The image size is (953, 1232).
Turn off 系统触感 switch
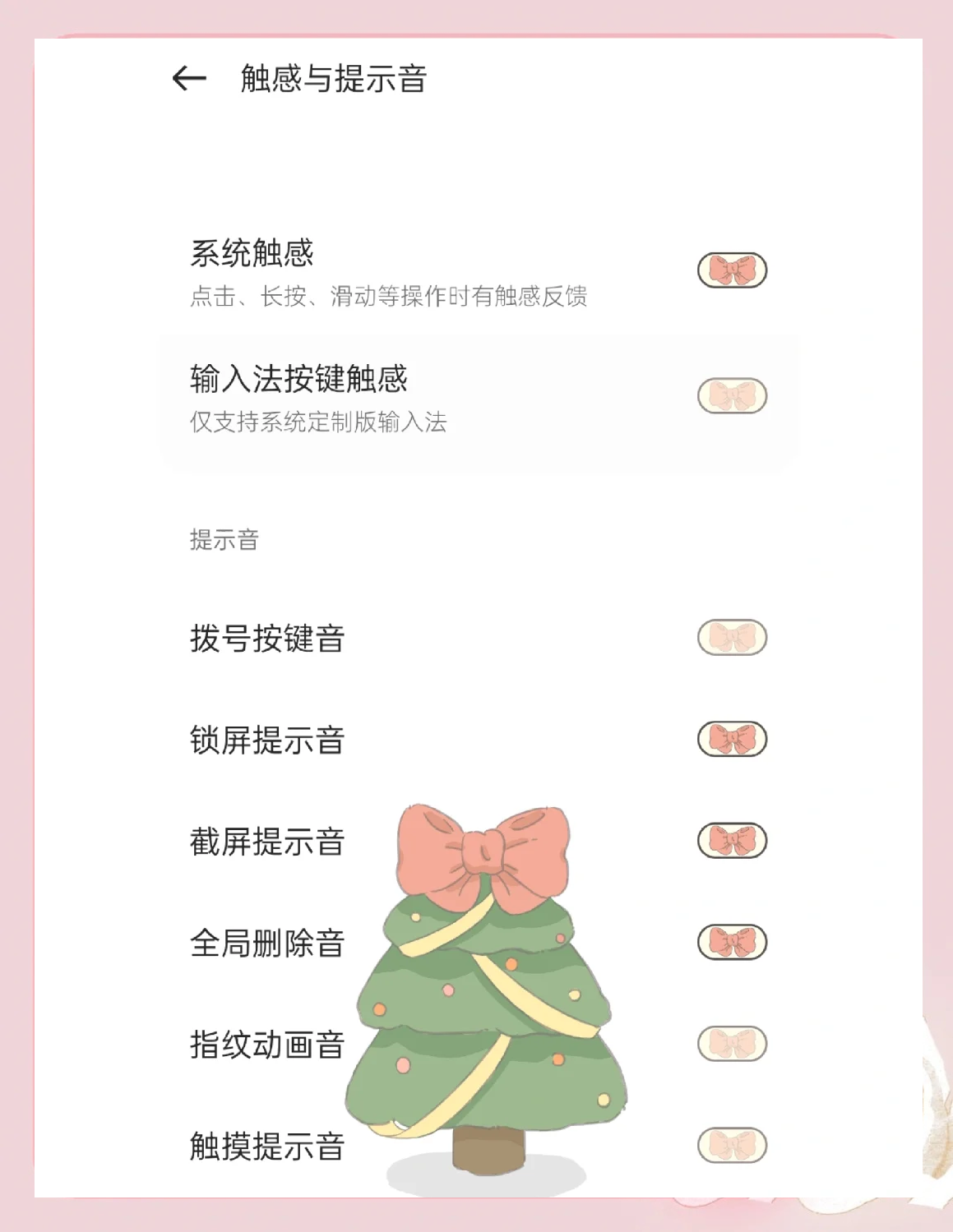tap(732, 270)
